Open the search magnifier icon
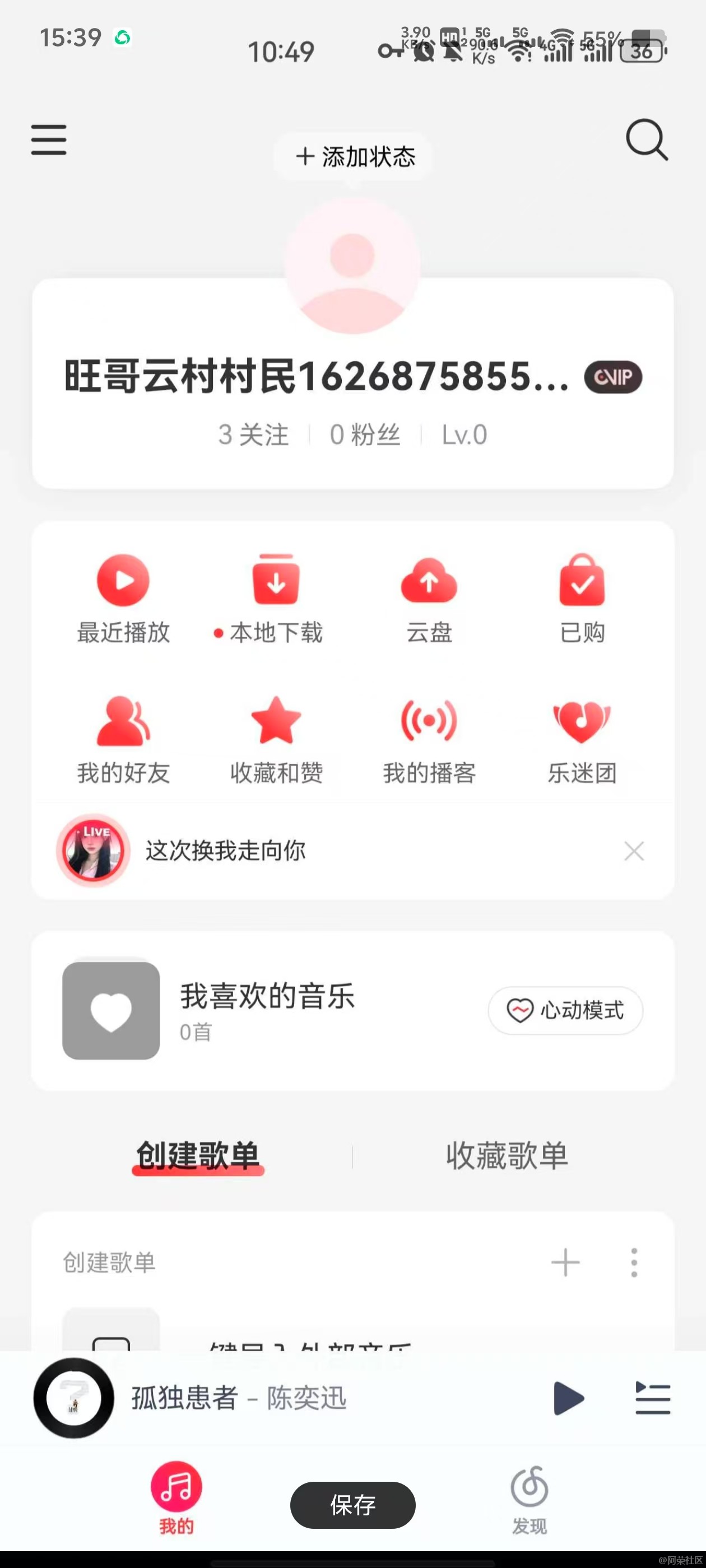Viewport: 706px width, 1568px height. (x=646, y=140)
